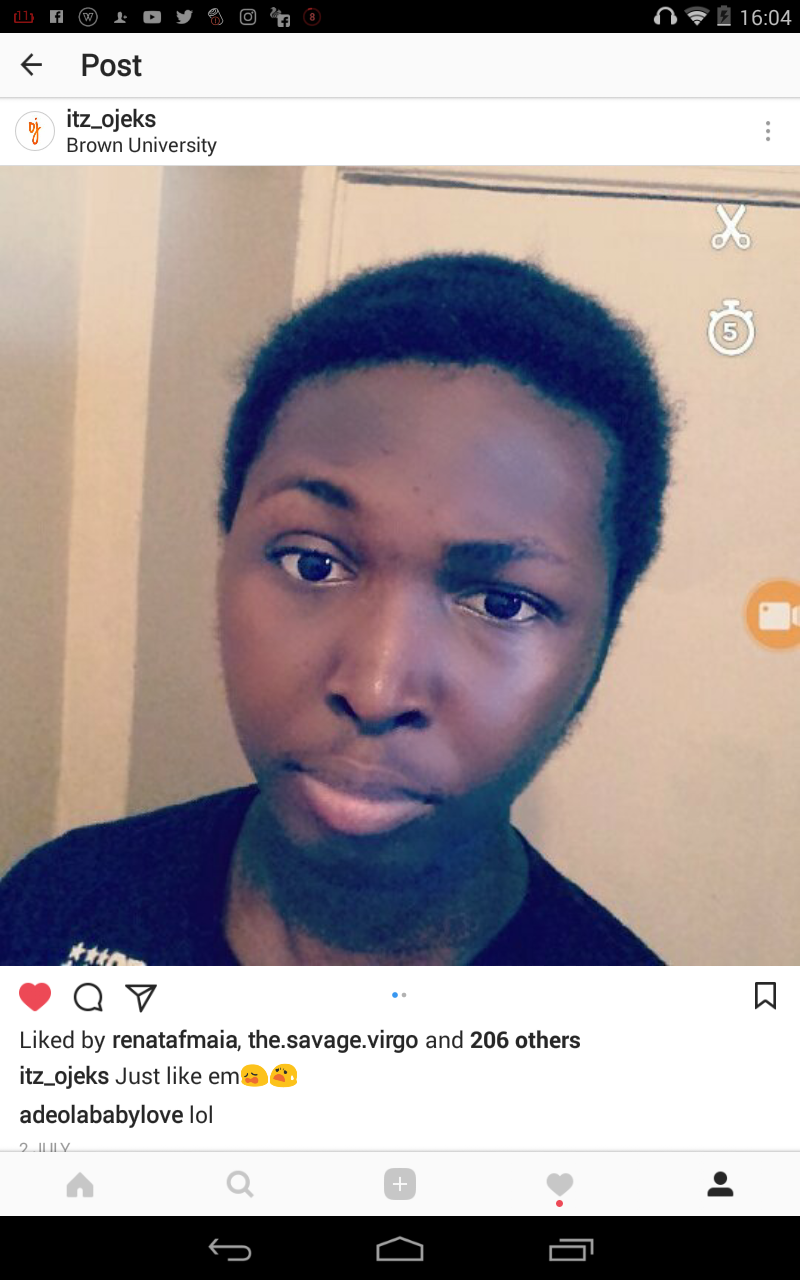Share this post via the paper plane

pos(141,996)
